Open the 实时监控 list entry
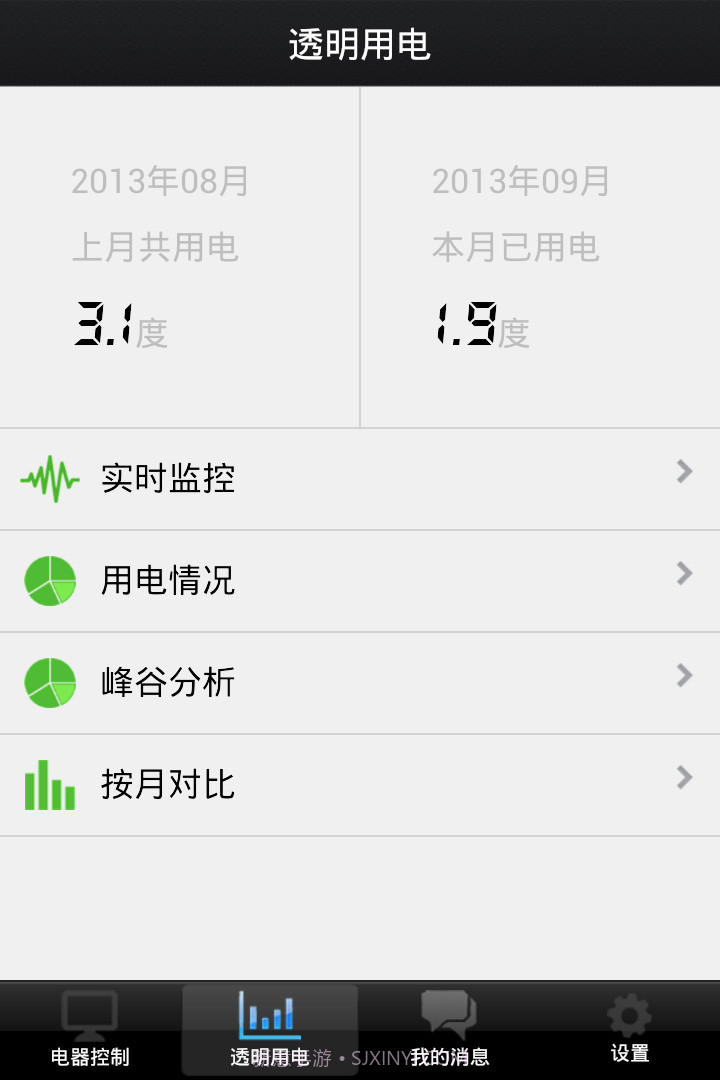 click(x=360, y=478)
